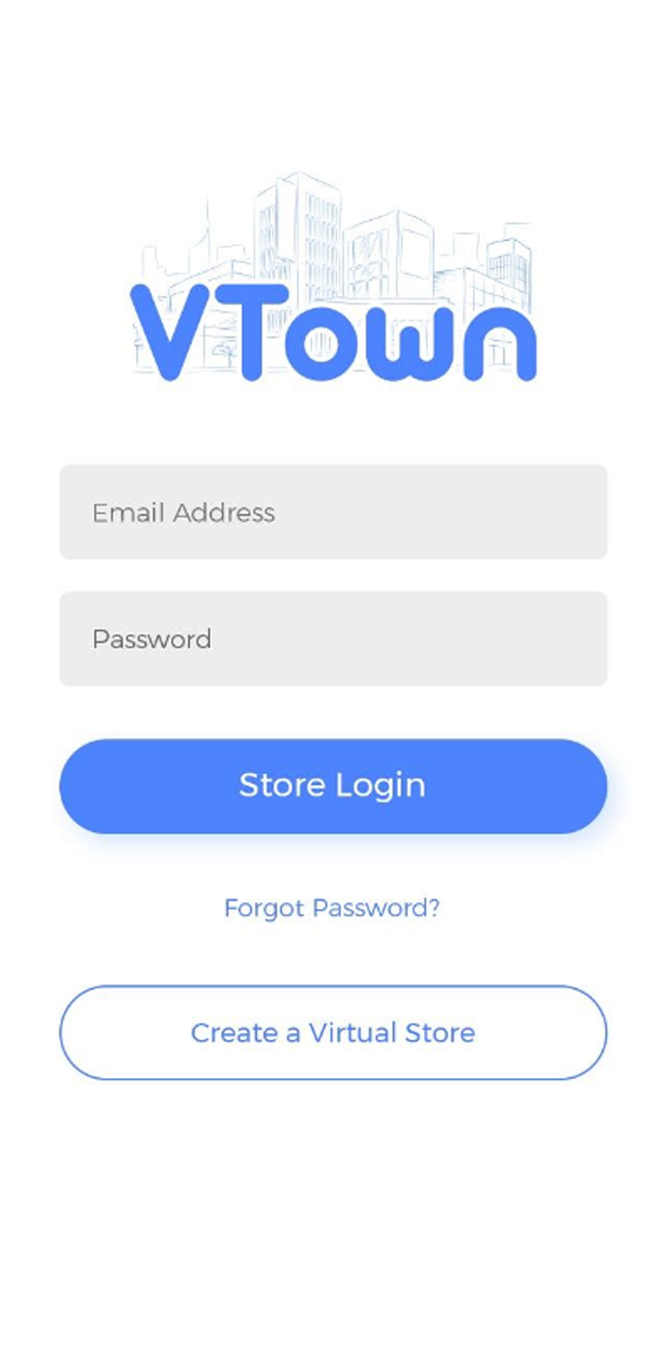Open the Forgot Password link
The image size is (665, 1362).
tap(332, 908)
